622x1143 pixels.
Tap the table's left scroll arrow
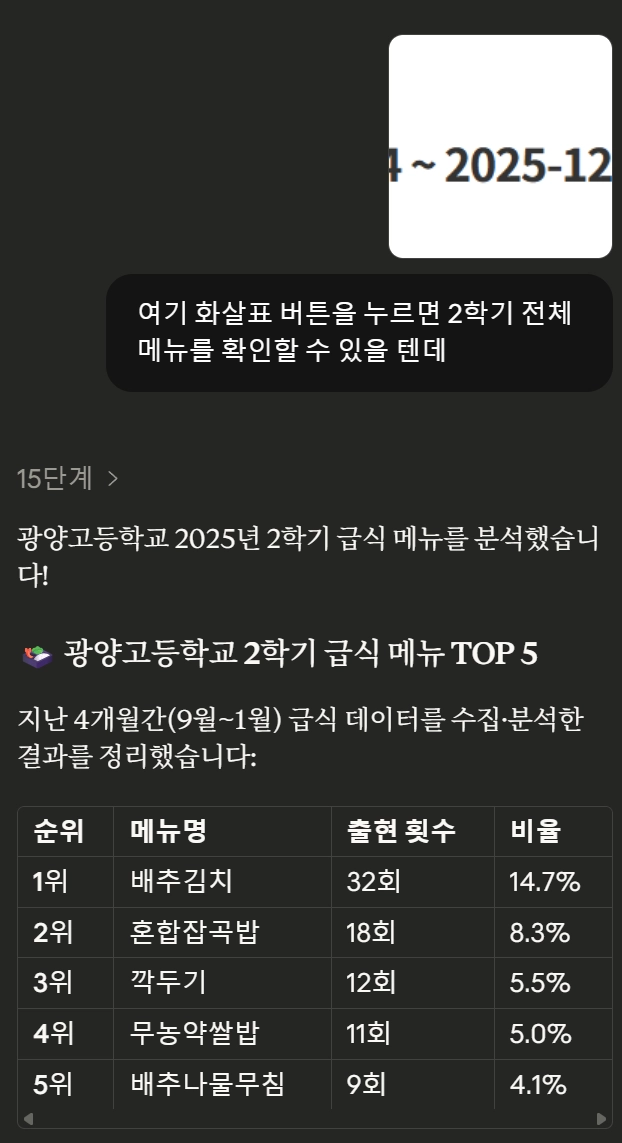pos(28,1119)
